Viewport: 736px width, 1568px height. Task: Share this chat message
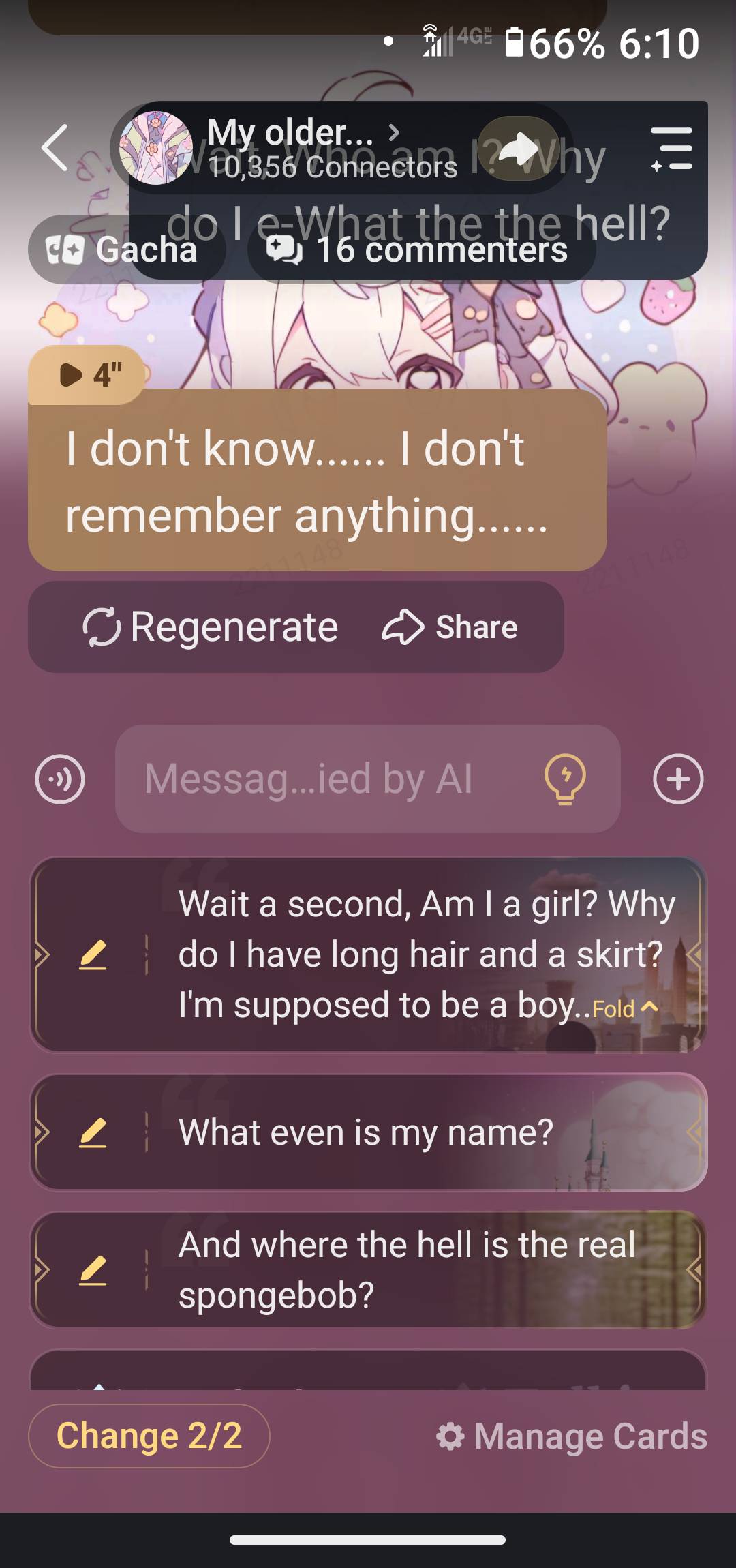click(x=450, y=627)
